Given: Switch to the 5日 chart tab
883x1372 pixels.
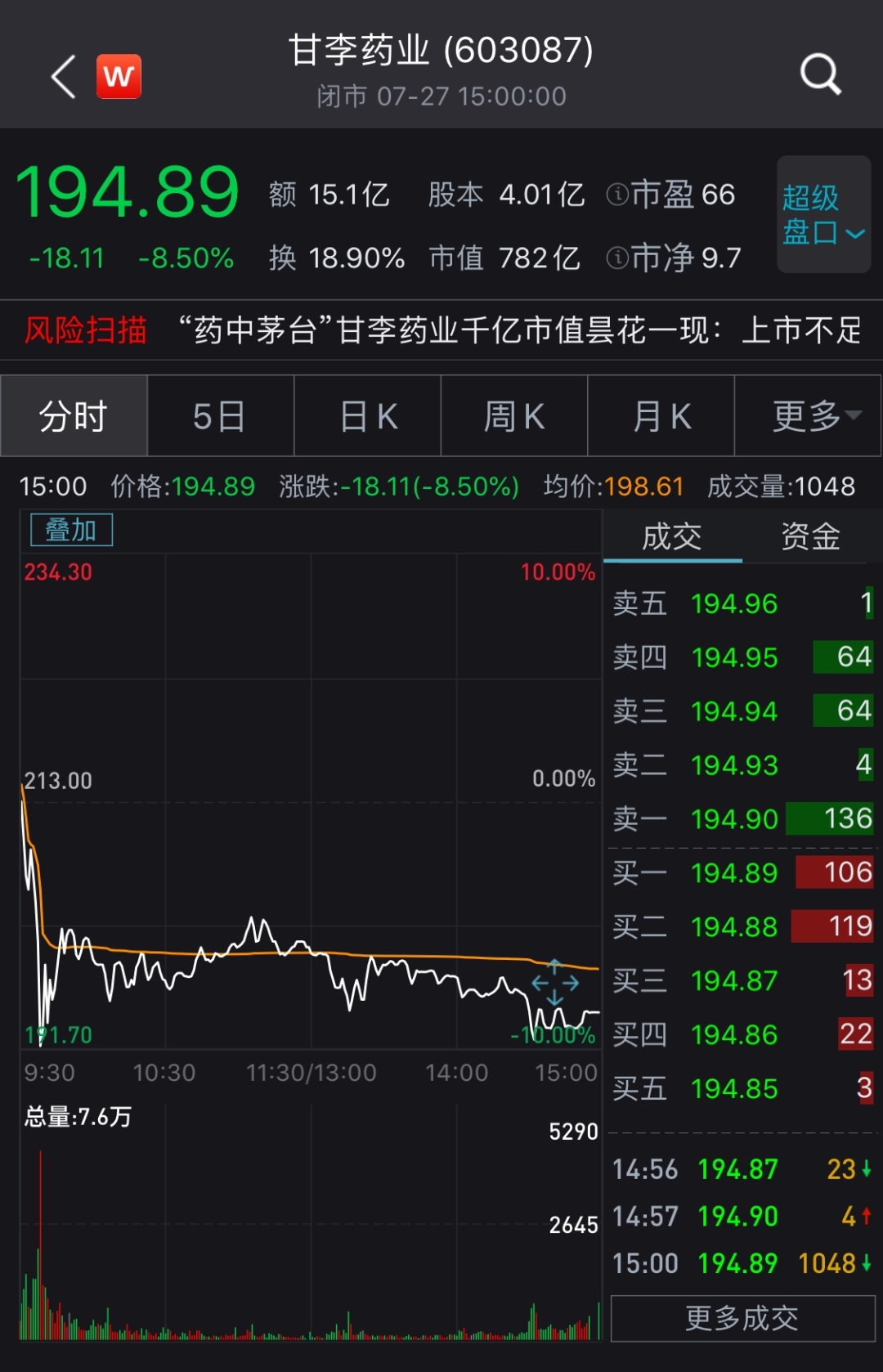Looking at the screenshot, I should coord(220,416).
